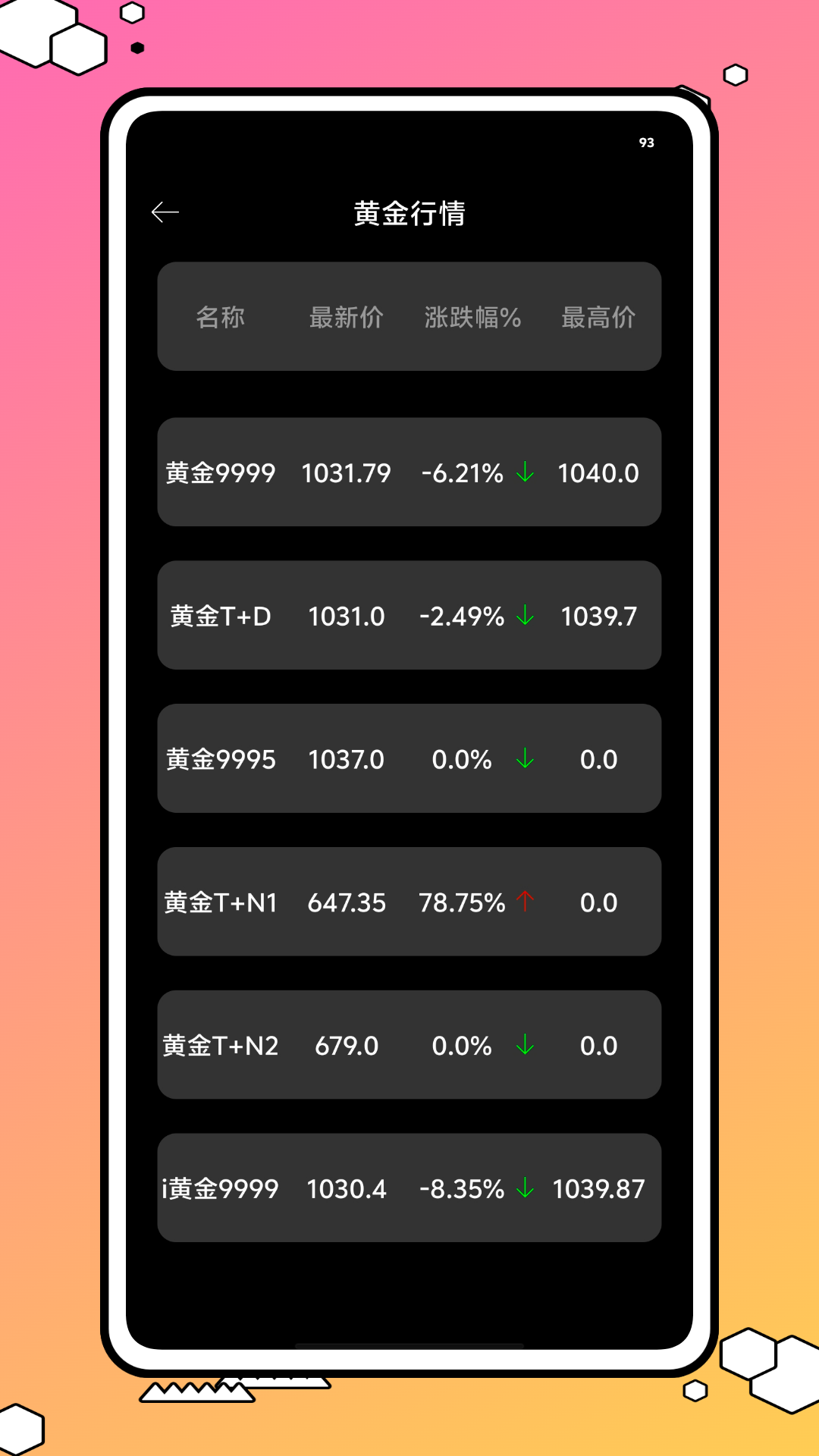The image size is (819, 1456).
Task: Click the down arrow on the 黄金9995 row
Action: [524, 759]
